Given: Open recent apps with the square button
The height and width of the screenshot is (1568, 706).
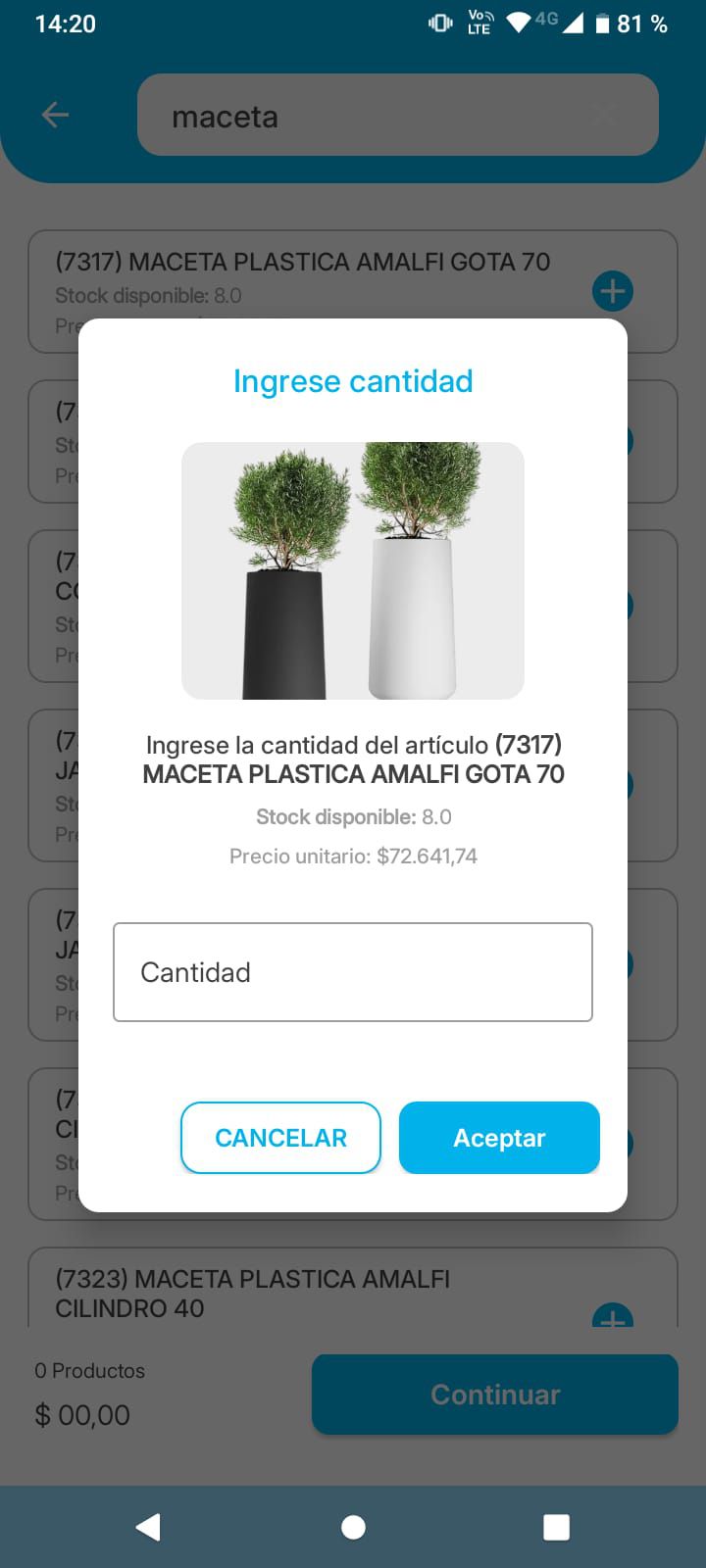Looking at the screenshot, I should [x=556, y=1526].
